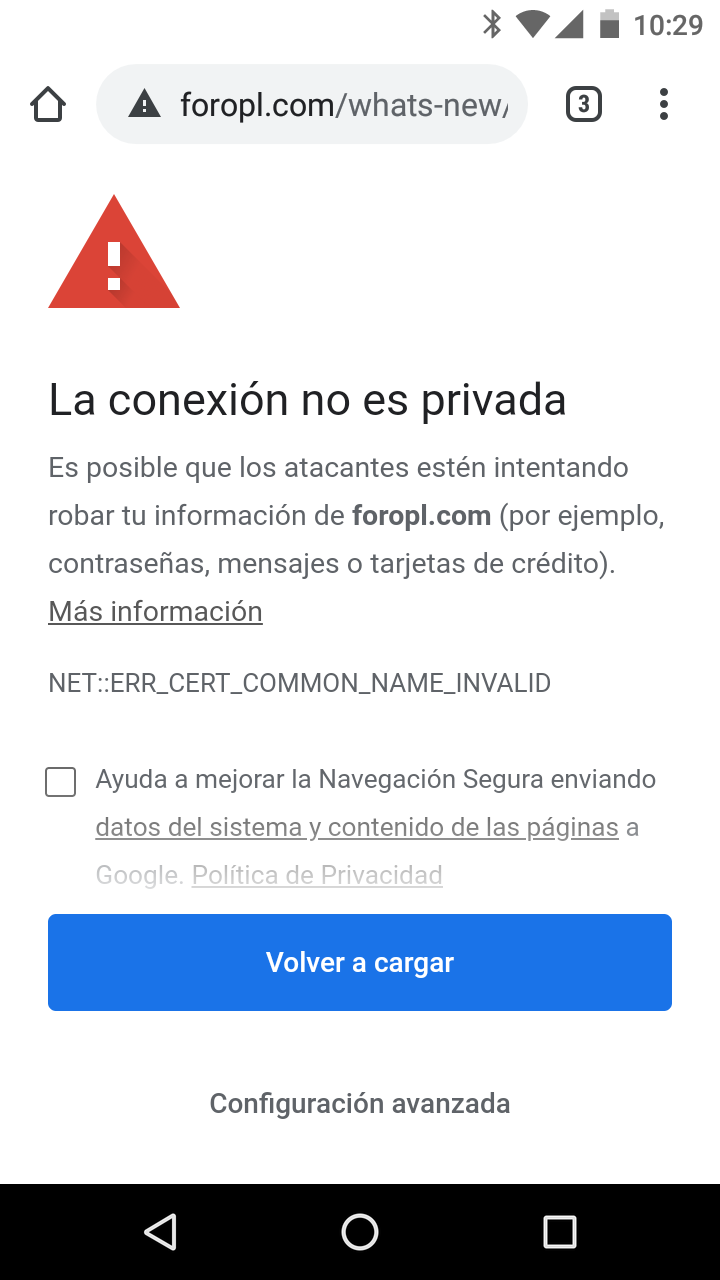Open the tab switcher showing 3 tabs
This screenshot has width=720, height=1280.
(x=584, y=104)
